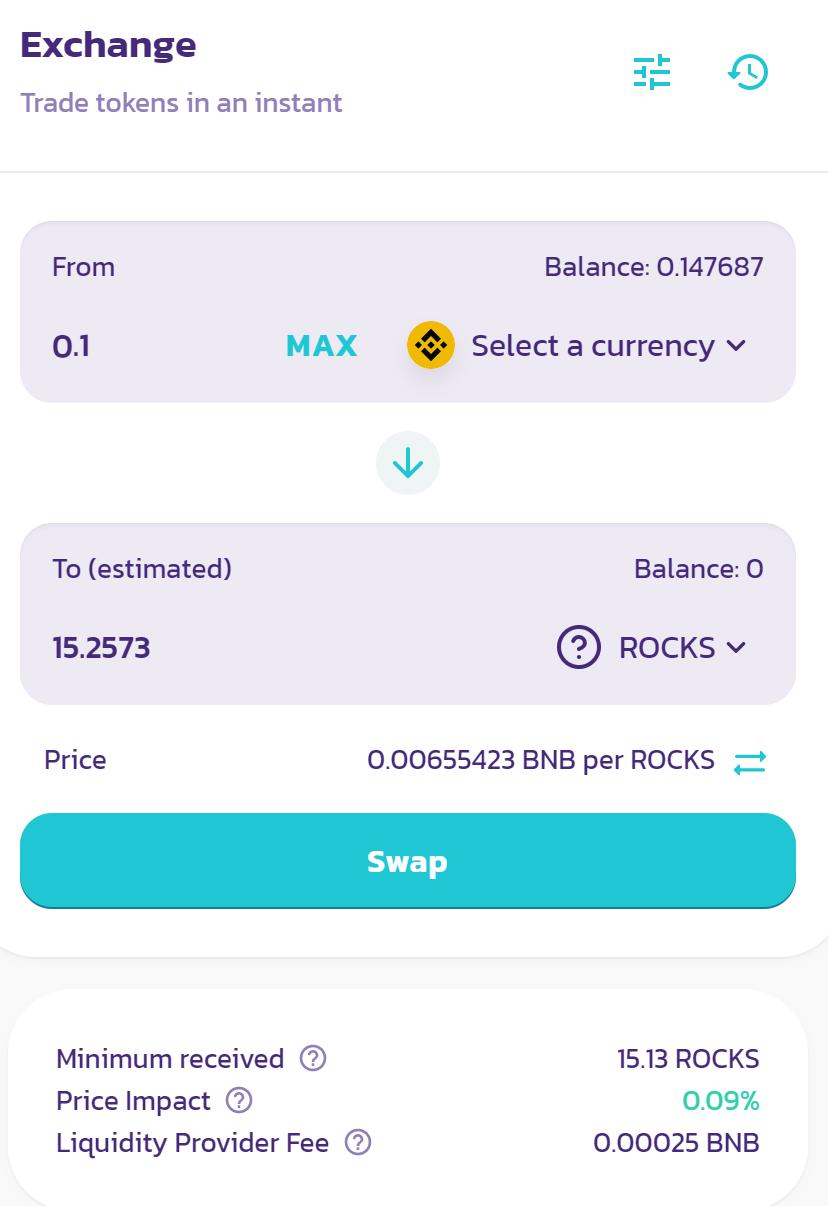Flip tokens with the down arrow button
This screenshot has width=828, height=1206.
[408, 464]
